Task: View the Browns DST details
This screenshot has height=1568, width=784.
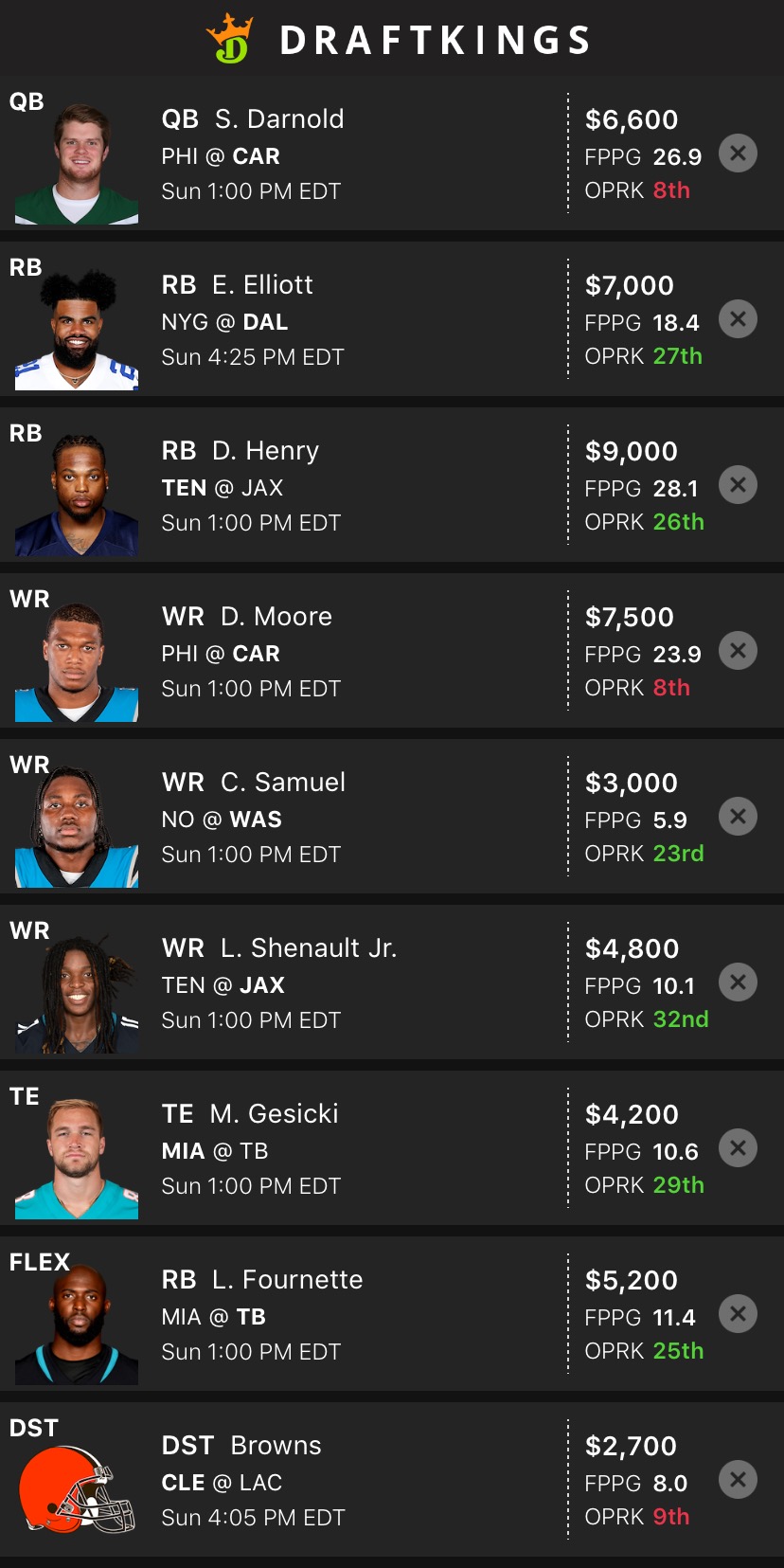Action: pyautogui.click(x=275, y=1446)
